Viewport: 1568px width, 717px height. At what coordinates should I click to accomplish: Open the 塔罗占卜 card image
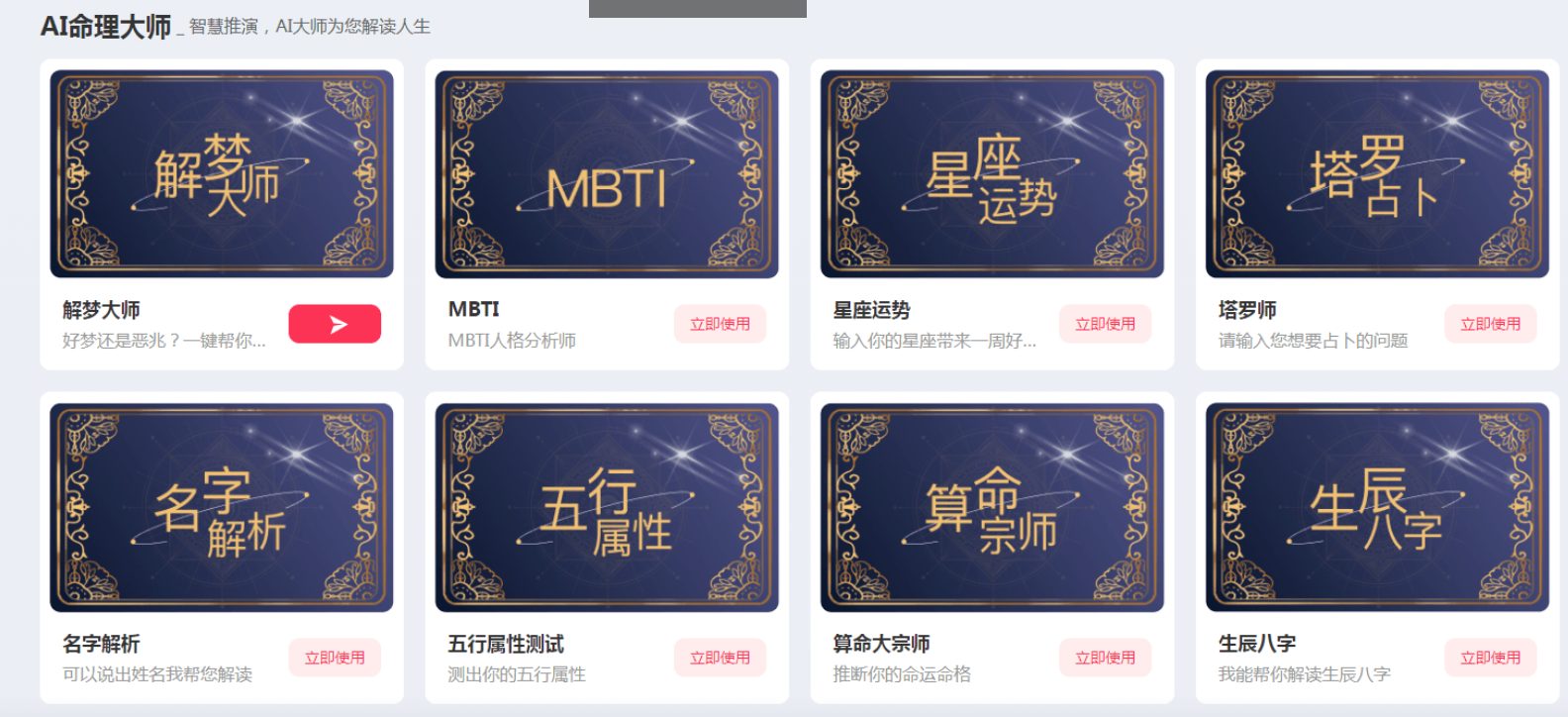pos(1377,174)
